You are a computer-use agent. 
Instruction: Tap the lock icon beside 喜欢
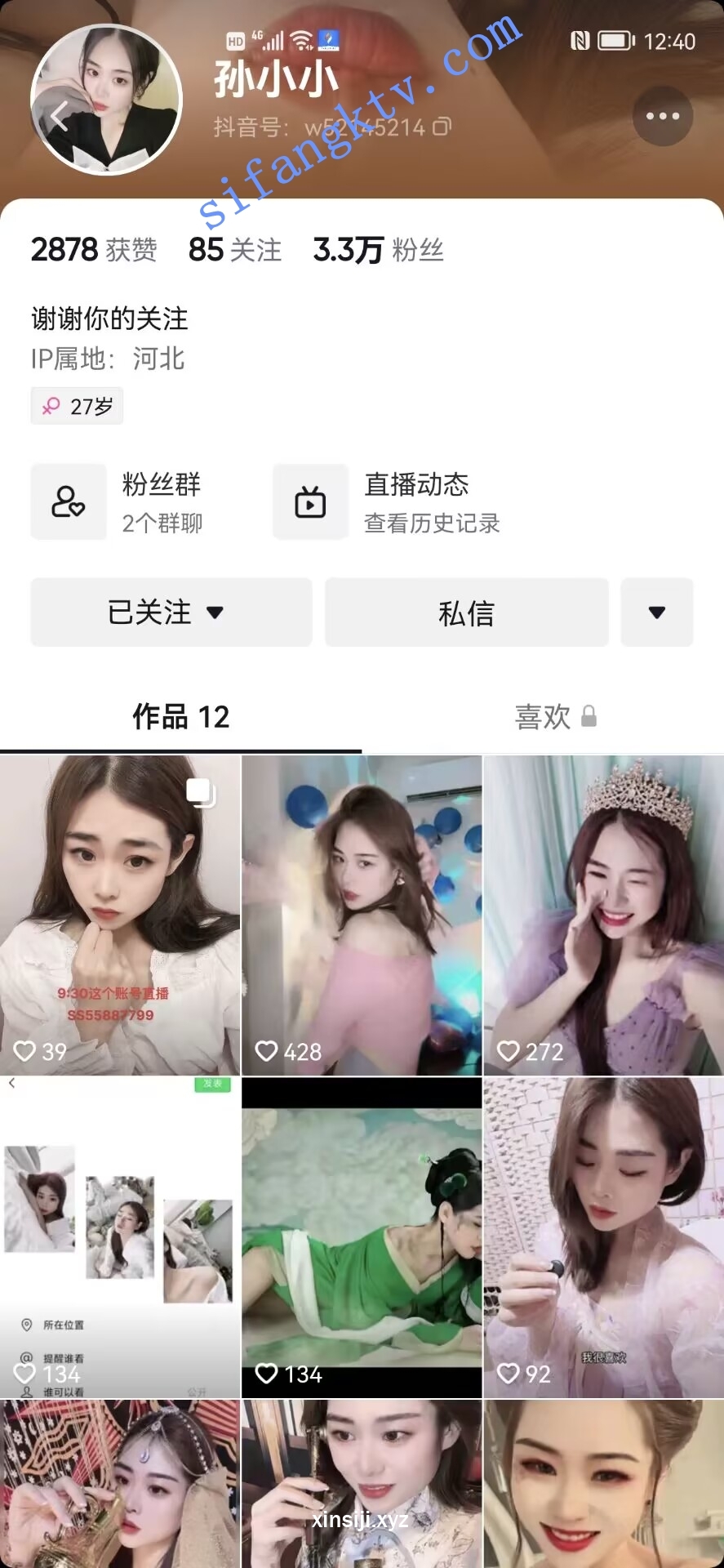click(x=589, y=717)
